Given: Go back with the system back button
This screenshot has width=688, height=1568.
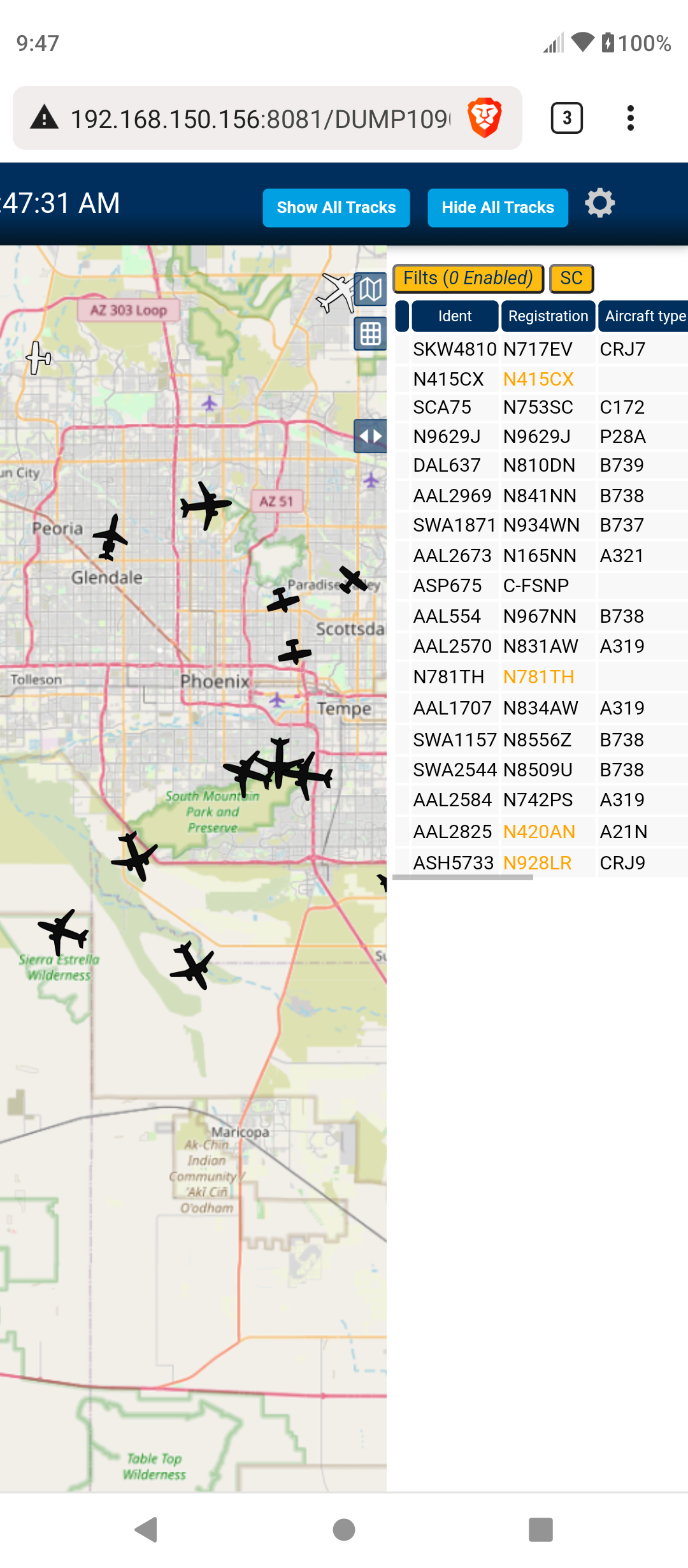Looking at the screenshot, I should tap(147, 1529).
